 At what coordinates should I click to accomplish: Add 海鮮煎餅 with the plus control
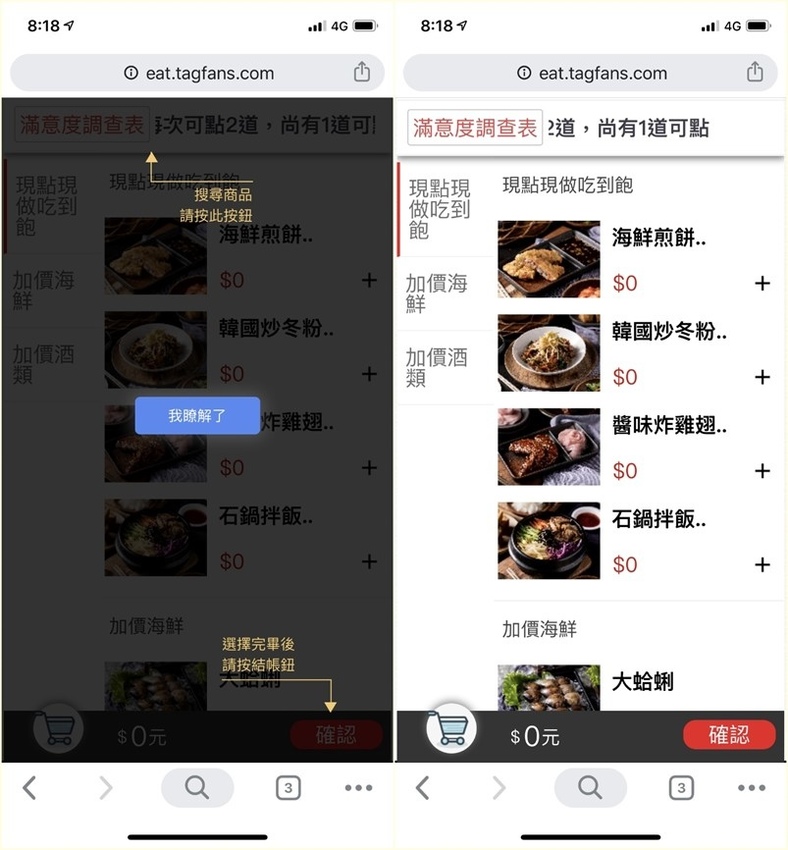[762, 284]
